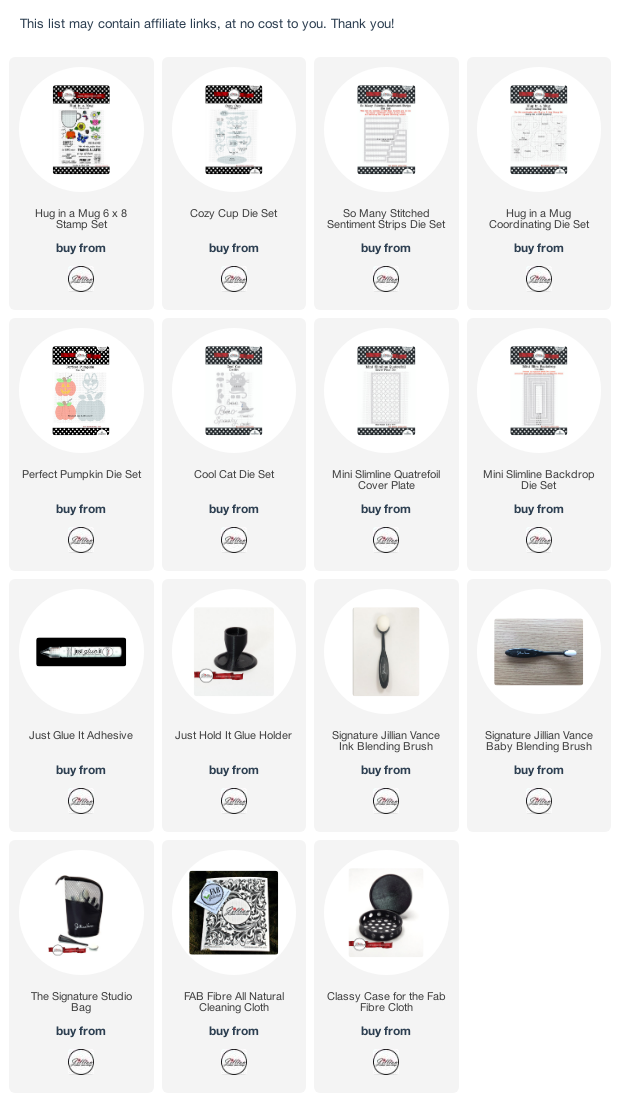Screen dimensions: 620x1114
Task: Tap the store logo under Just Hold It Glue Holder
Action: tap(234, 801)
